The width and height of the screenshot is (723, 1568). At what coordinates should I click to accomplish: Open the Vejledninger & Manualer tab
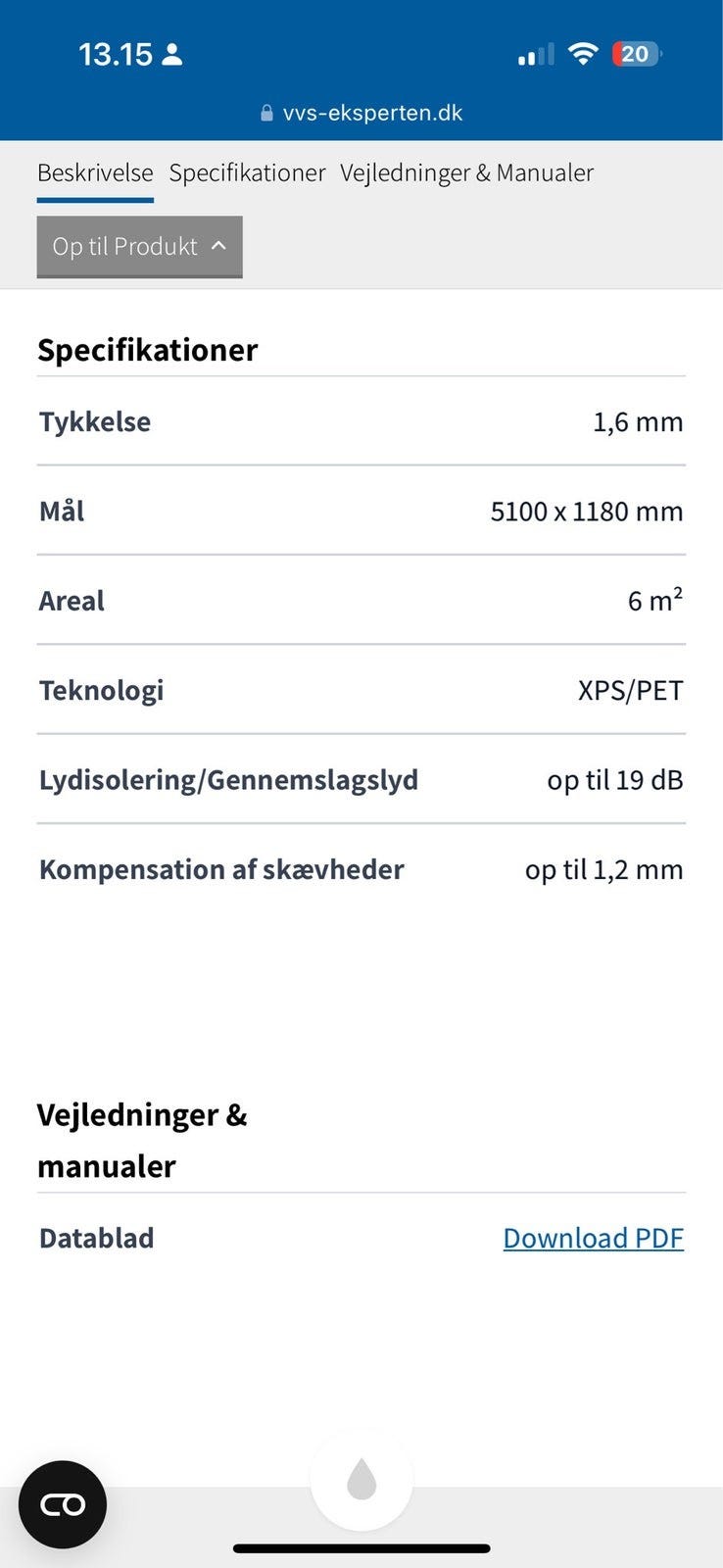(466, 172)
